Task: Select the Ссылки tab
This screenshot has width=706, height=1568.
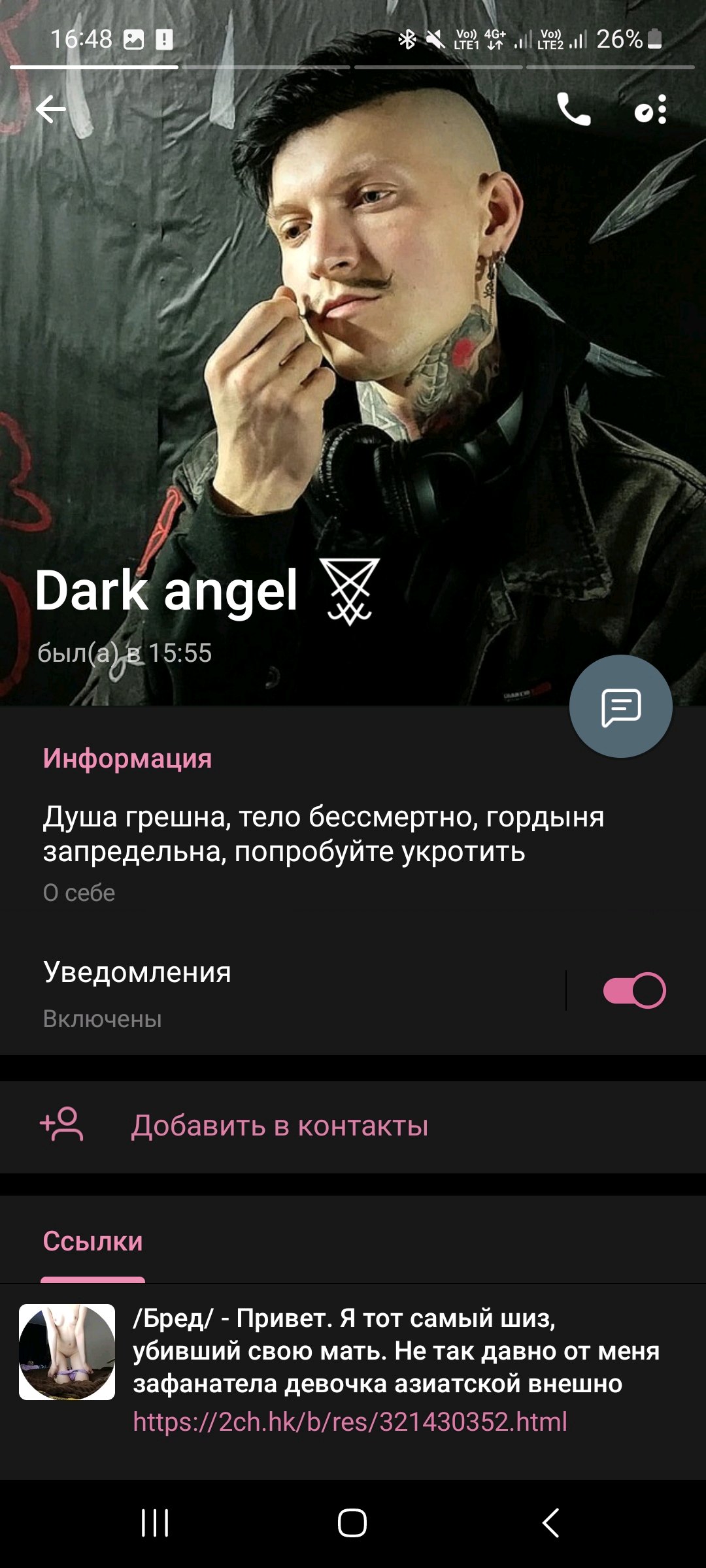Action: [93, 1241]
